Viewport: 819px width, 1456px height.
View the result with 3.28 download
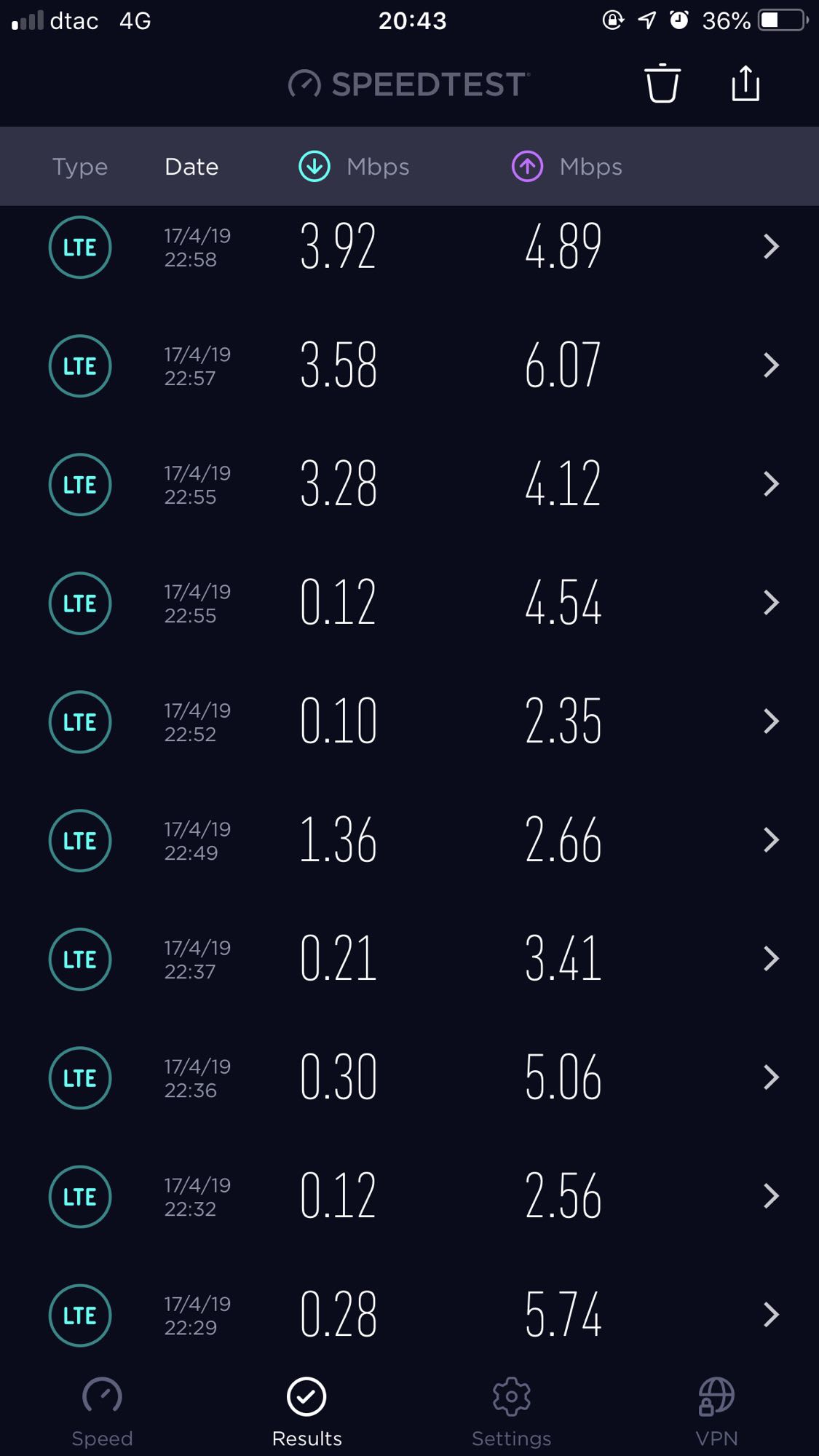coord(409,484)
